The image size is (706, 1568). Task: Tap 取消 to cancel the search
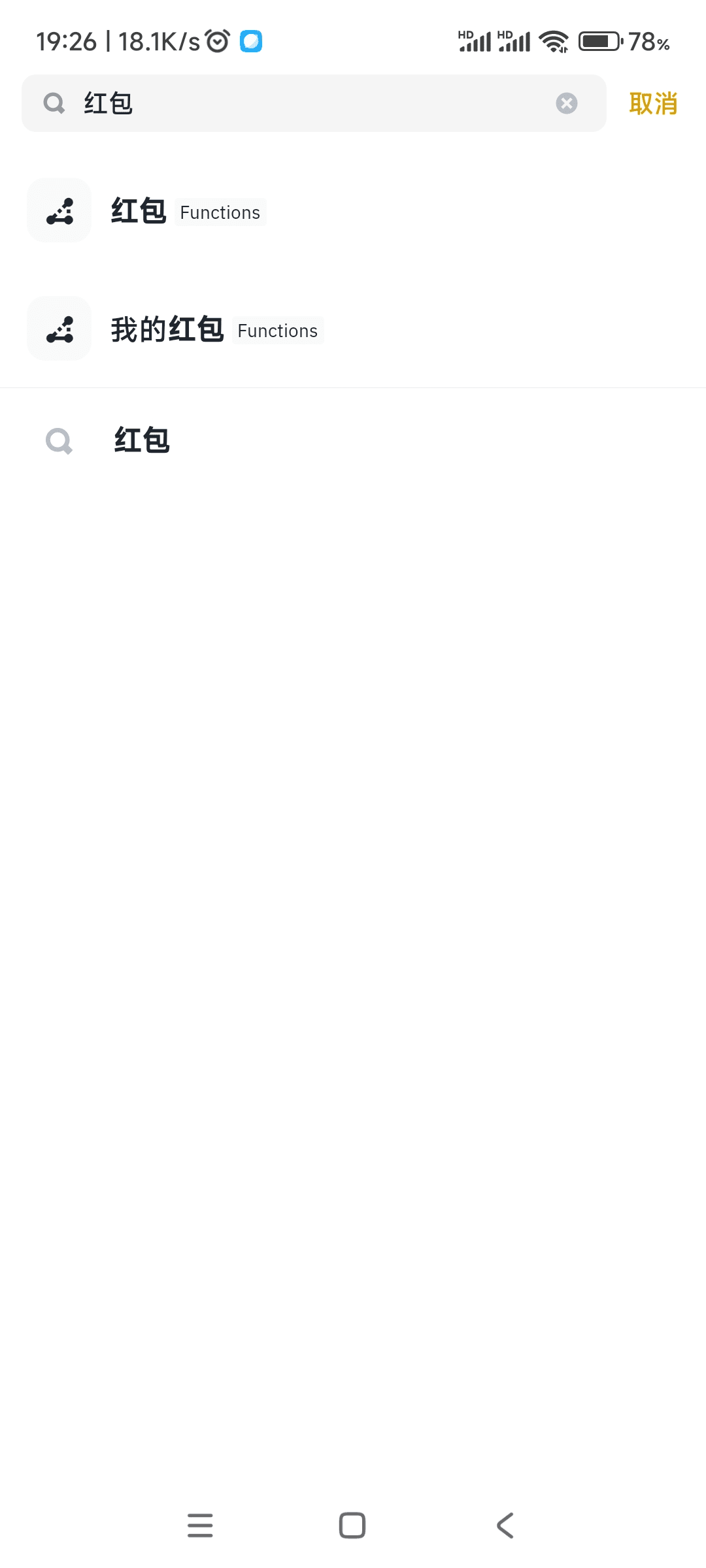pyautogui.click(x=653, y=103)
